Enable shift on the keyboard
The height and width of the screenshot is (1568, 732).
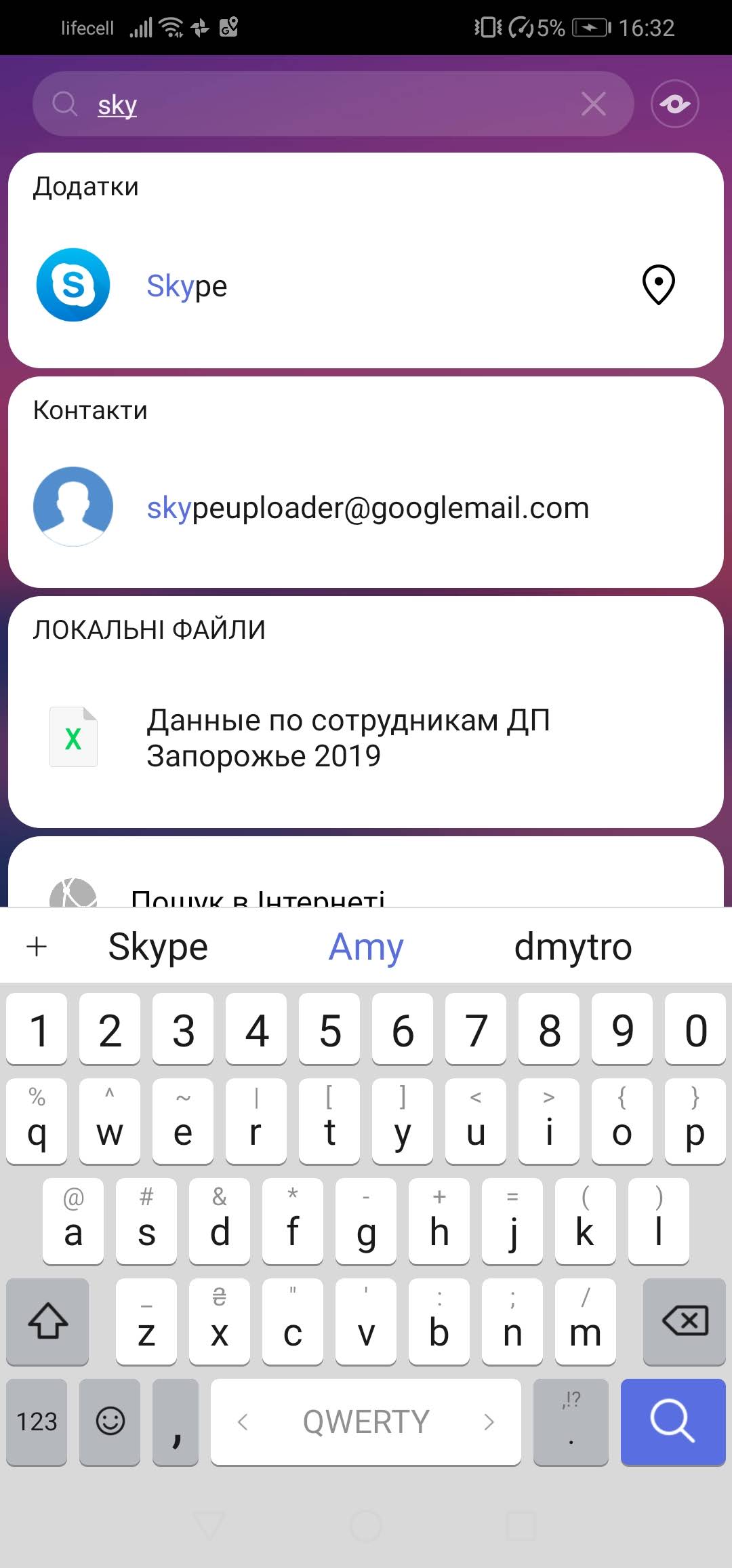[x=47, y=1321]
